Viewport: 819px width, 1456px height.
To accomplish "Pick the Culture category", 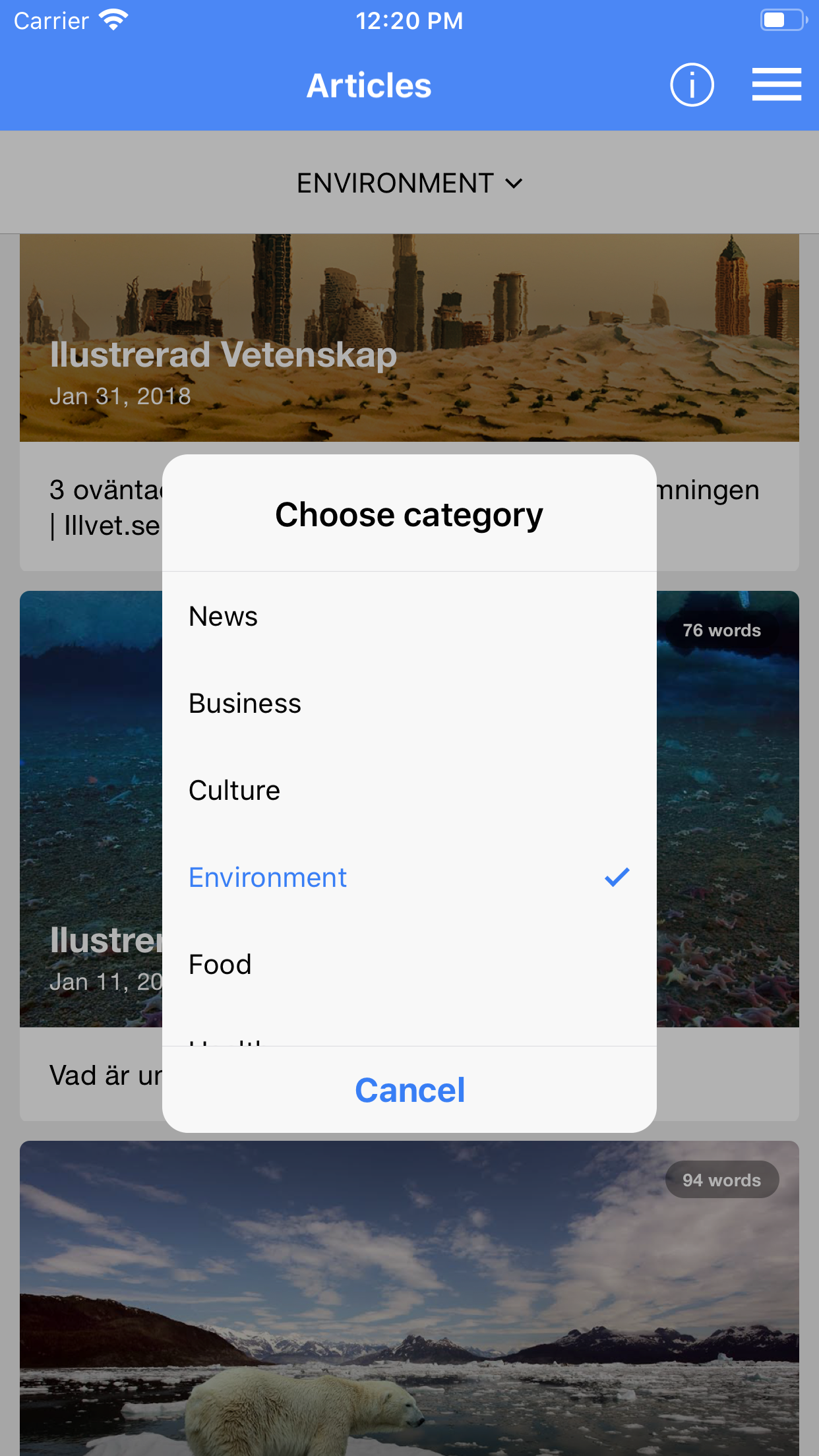I will (409, 791).
